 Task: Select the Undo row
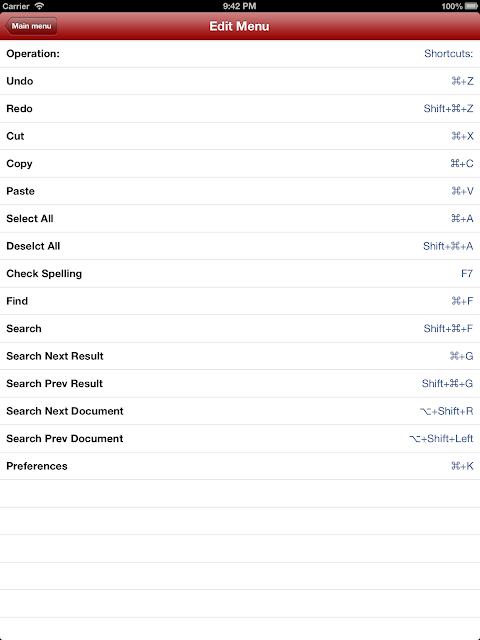pos(240,81)
